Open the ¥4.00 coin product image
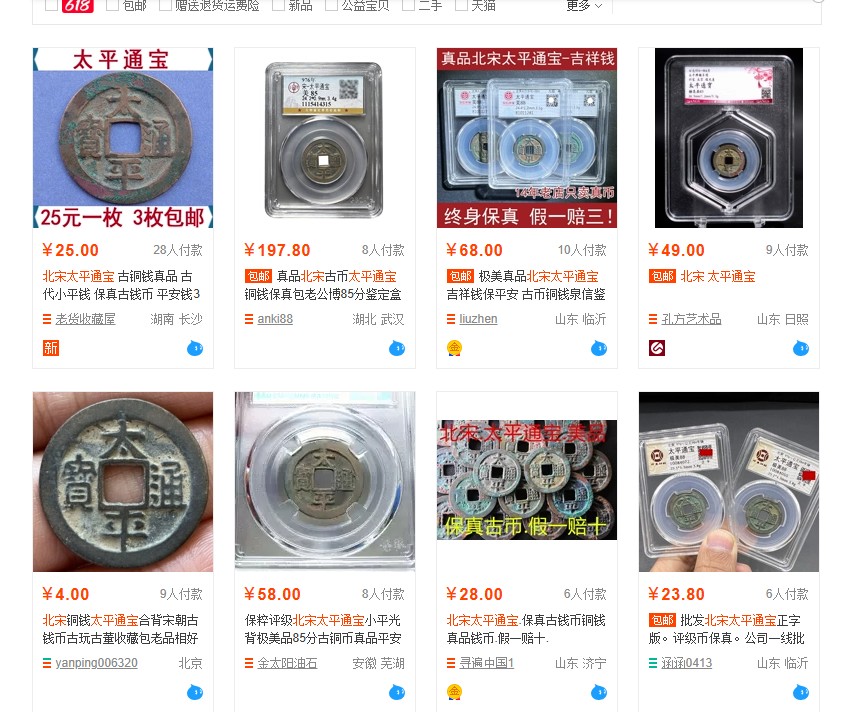 (123, 482)
